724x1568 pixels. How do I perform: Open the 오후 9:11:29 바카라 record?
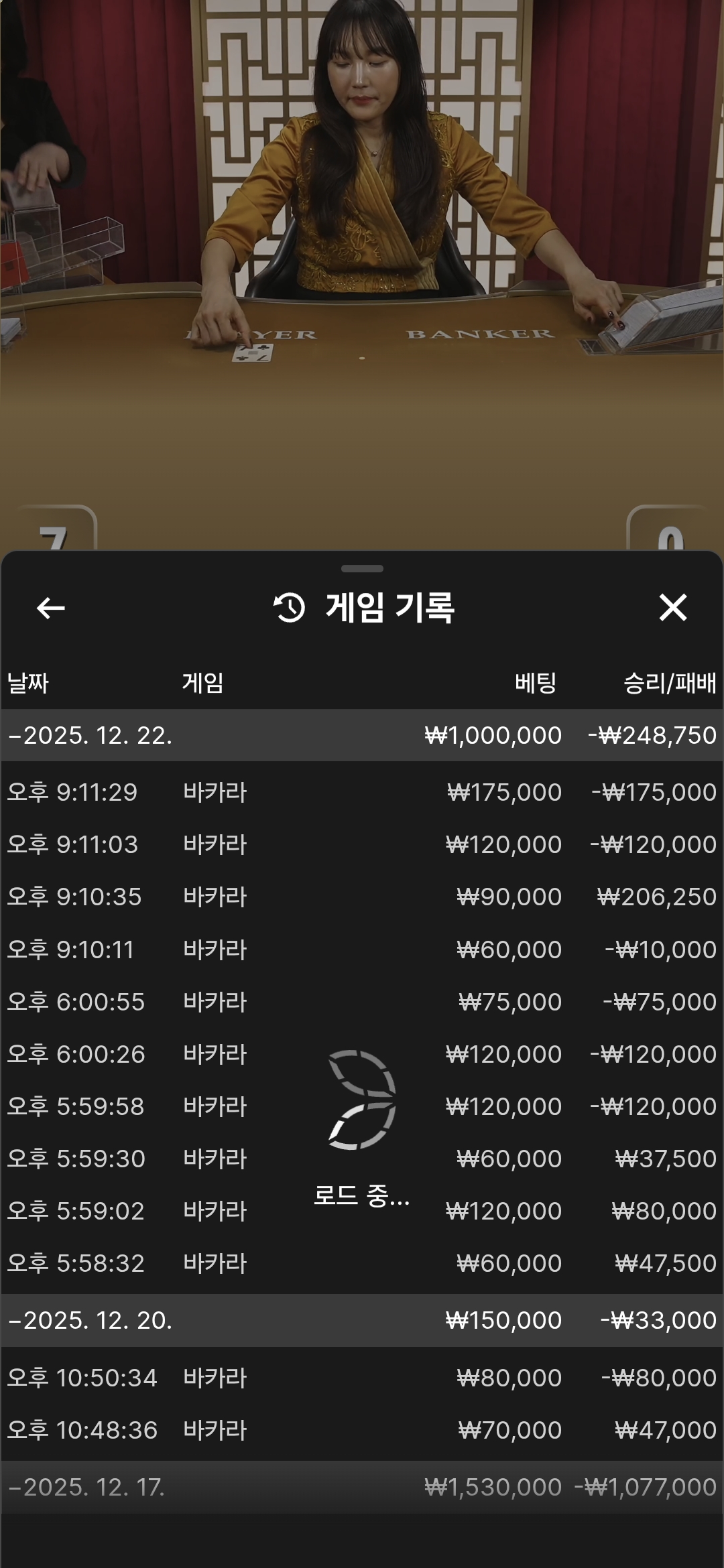click(362, 792)
